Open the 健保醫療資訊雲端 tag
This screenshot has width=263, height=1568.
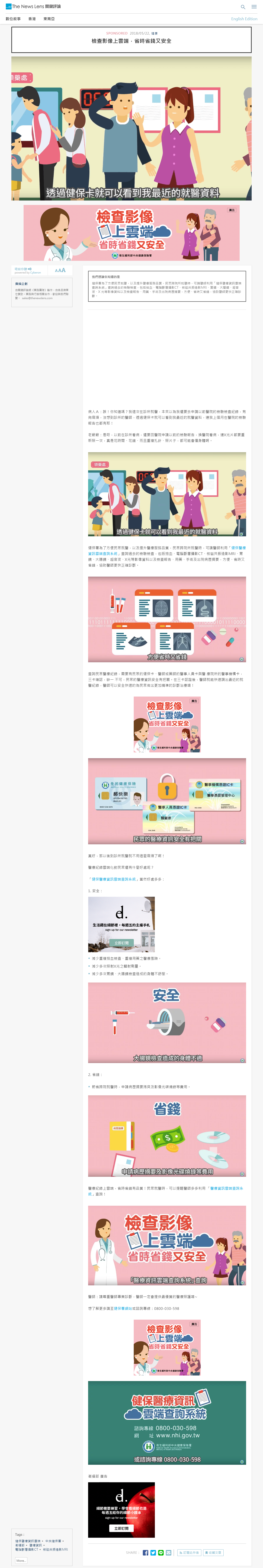[28, 1541]
